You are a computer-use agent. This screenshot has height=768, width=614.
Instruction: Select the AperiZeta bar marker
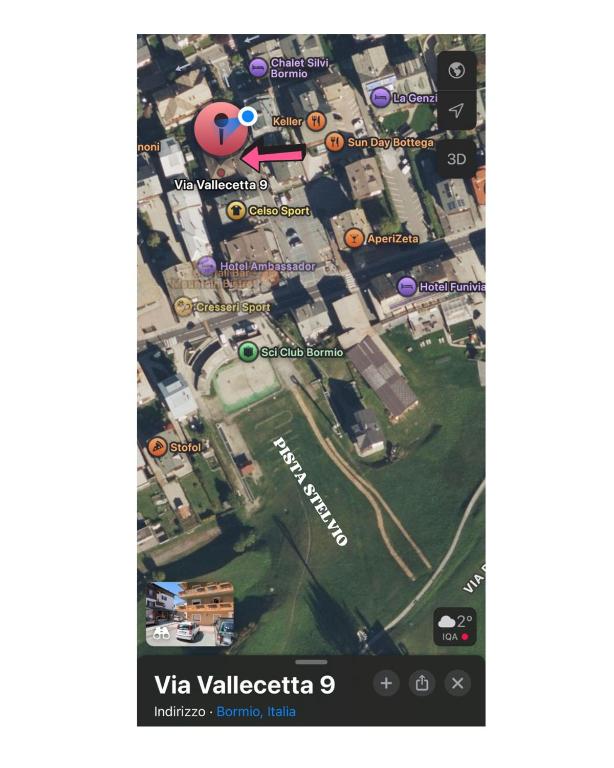click(x=353, y=239)
